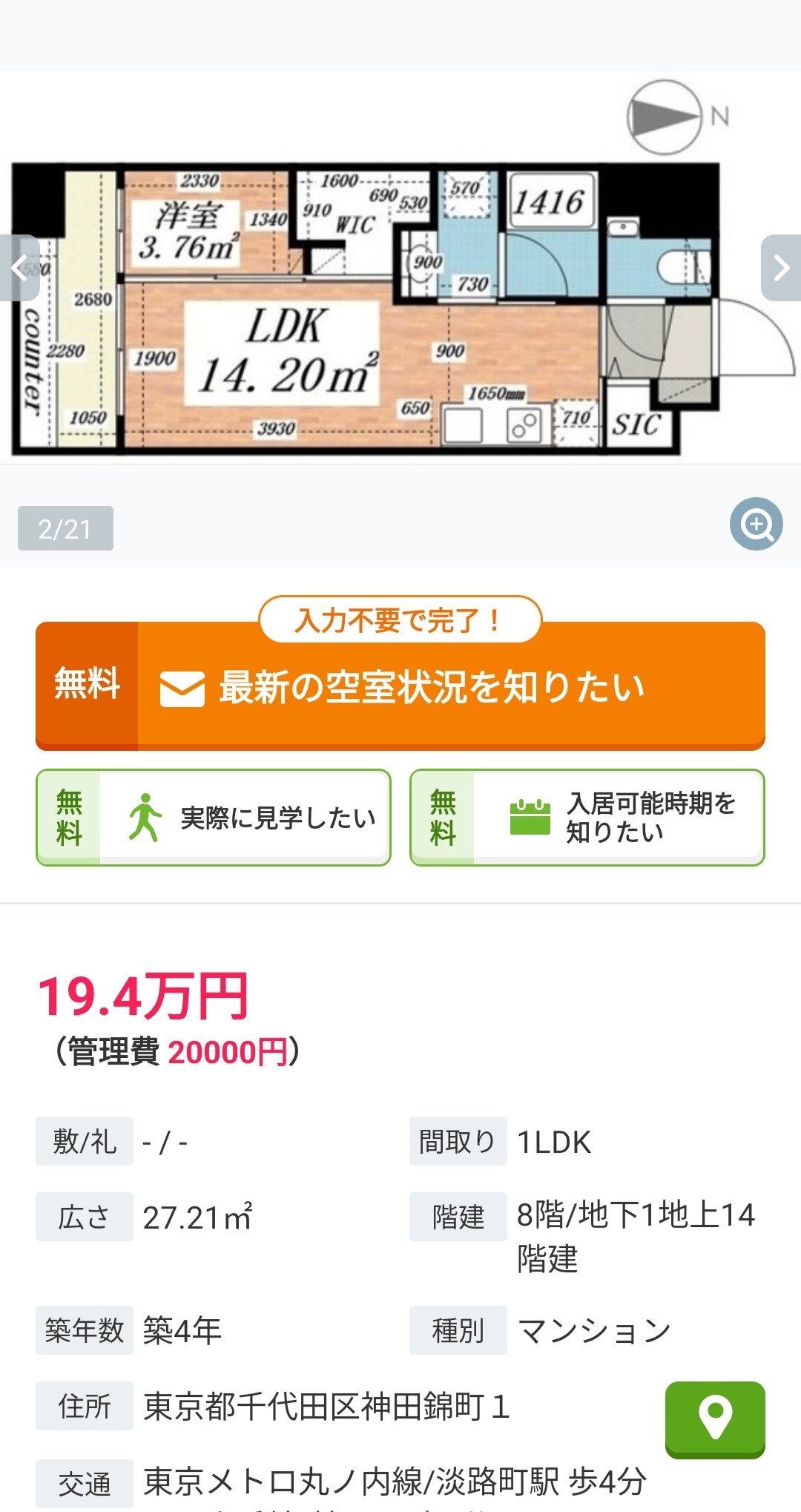
Task: Request a viewing via 実際に見学したい
Action: point(214,818)
